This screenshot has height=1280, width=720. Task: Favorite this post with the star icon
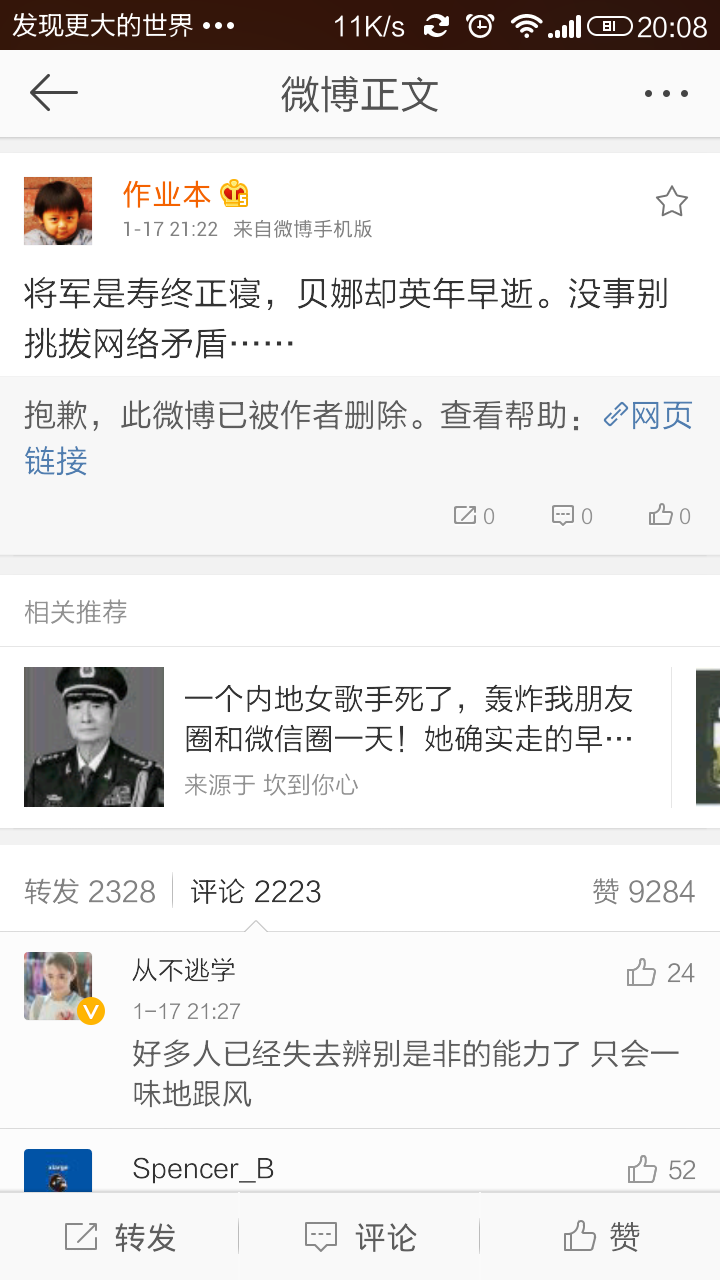[671, 203]
